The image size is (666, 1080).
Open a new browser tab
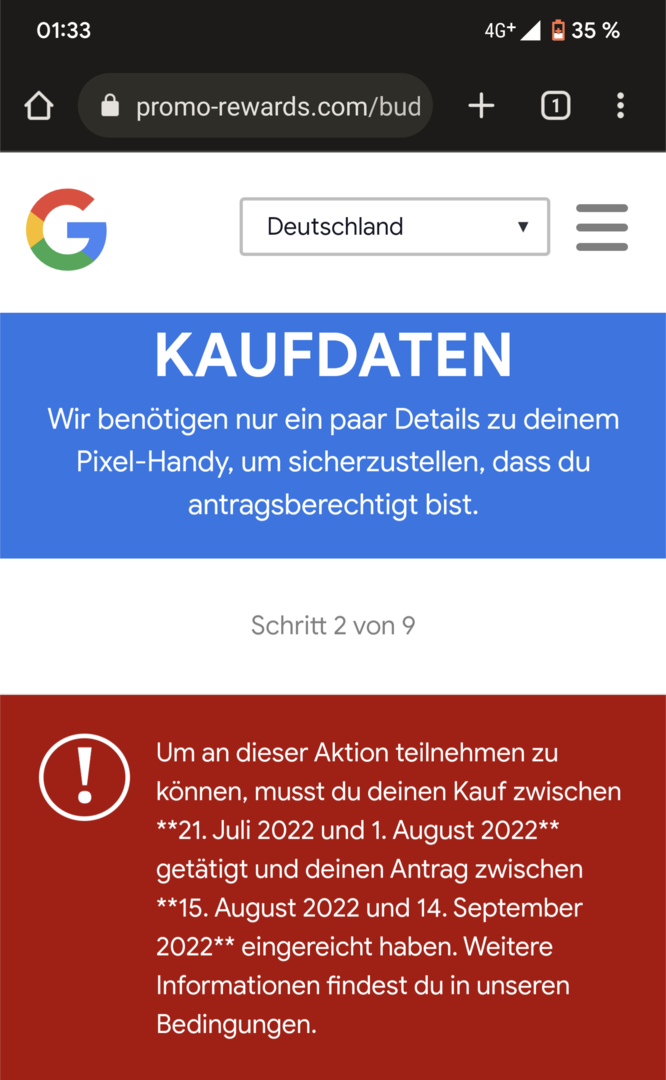pyautogui.click(x=481, y=105)
